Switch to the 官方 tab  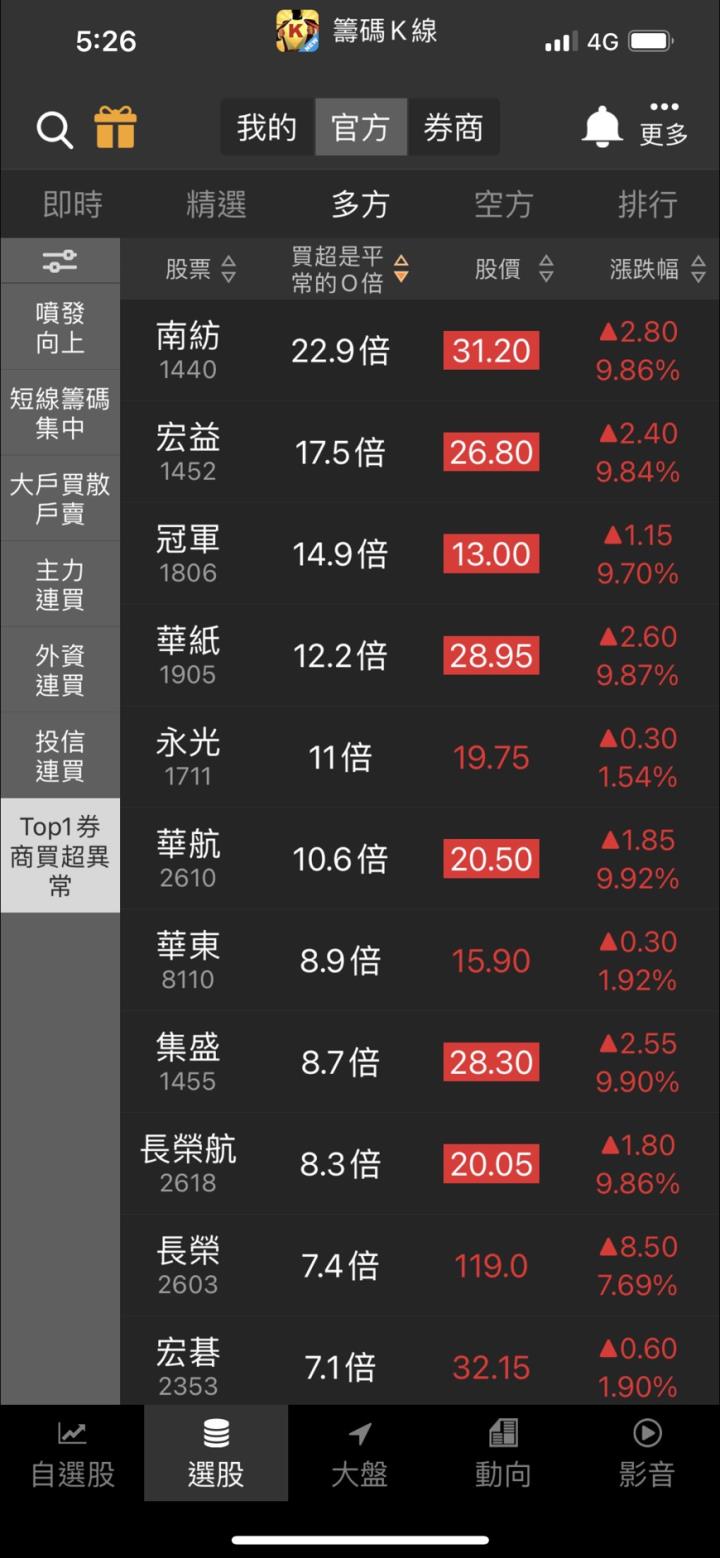360,128
